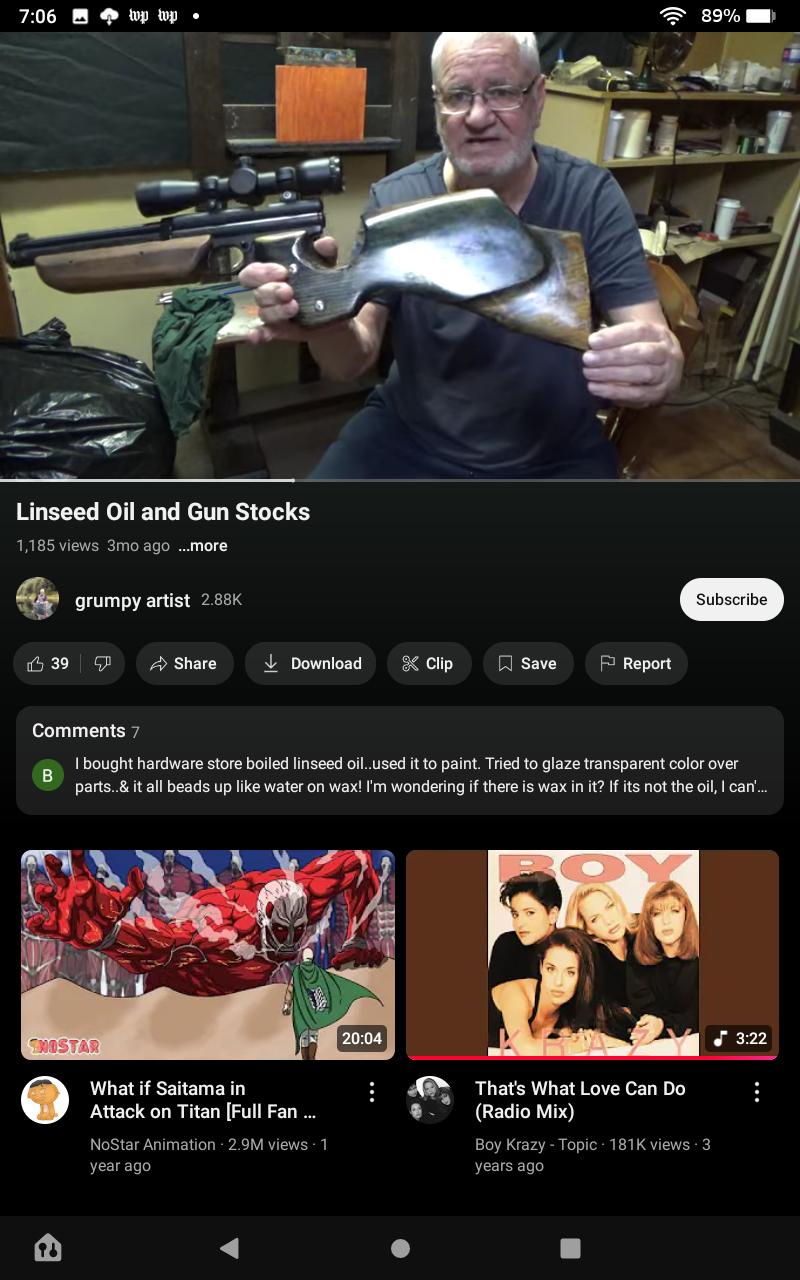800x1280 pixels.
Task: Play What if Saitama in Attack on Titan
Action: tap(208, 954)
